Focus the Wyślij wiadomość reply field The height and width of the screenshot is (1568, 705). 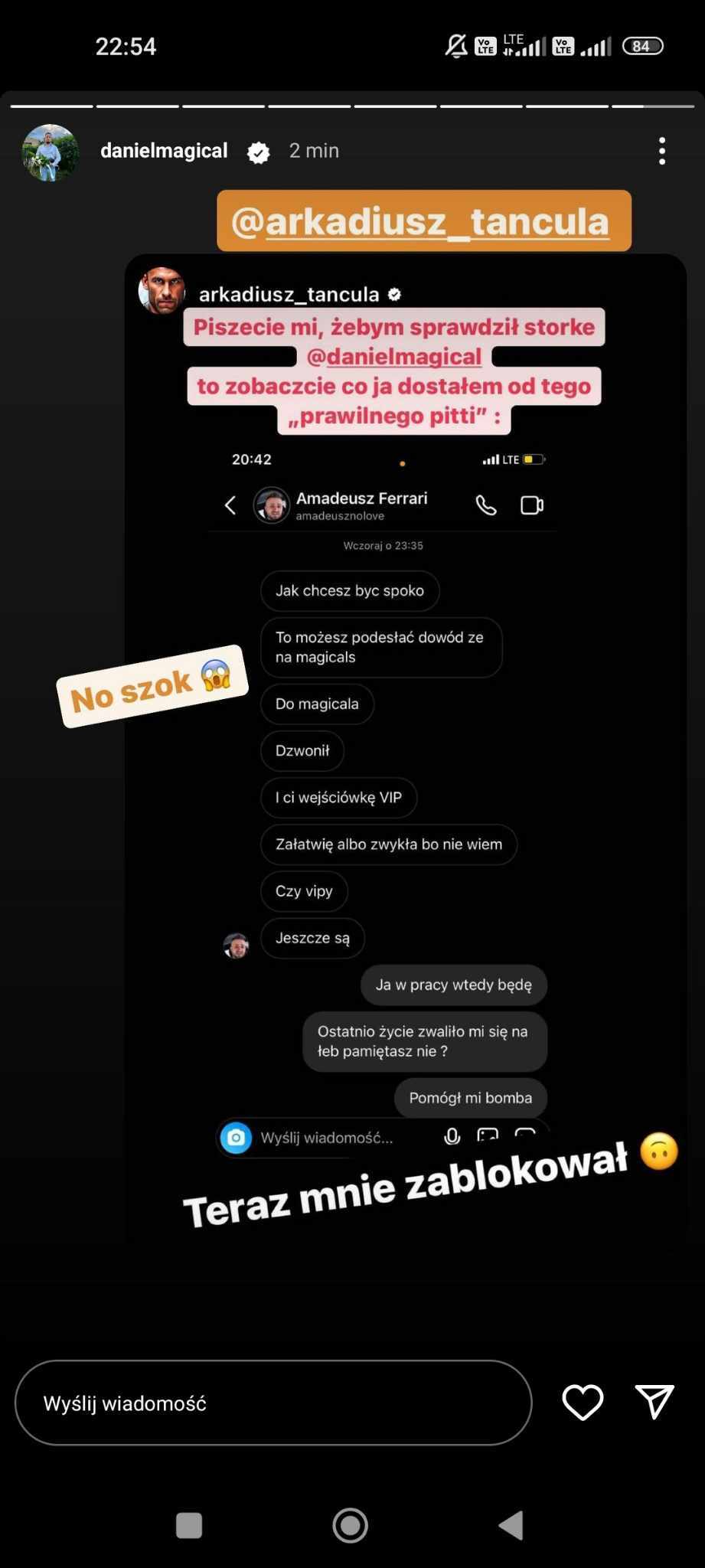pos(273,1403)
